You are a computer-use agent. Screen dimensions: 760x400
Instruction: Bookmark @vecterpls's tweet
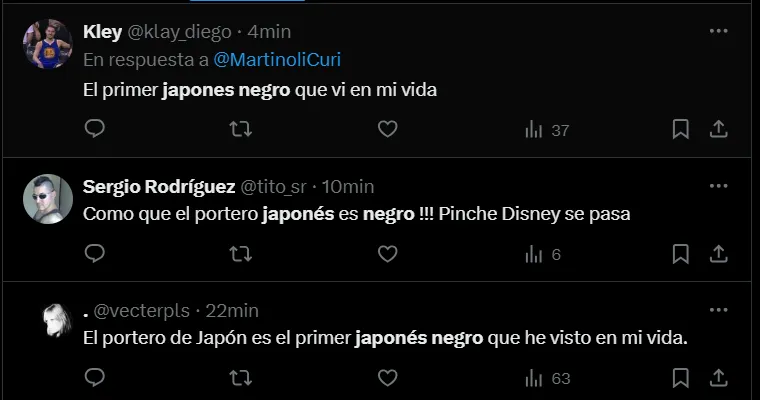(680, 378)
